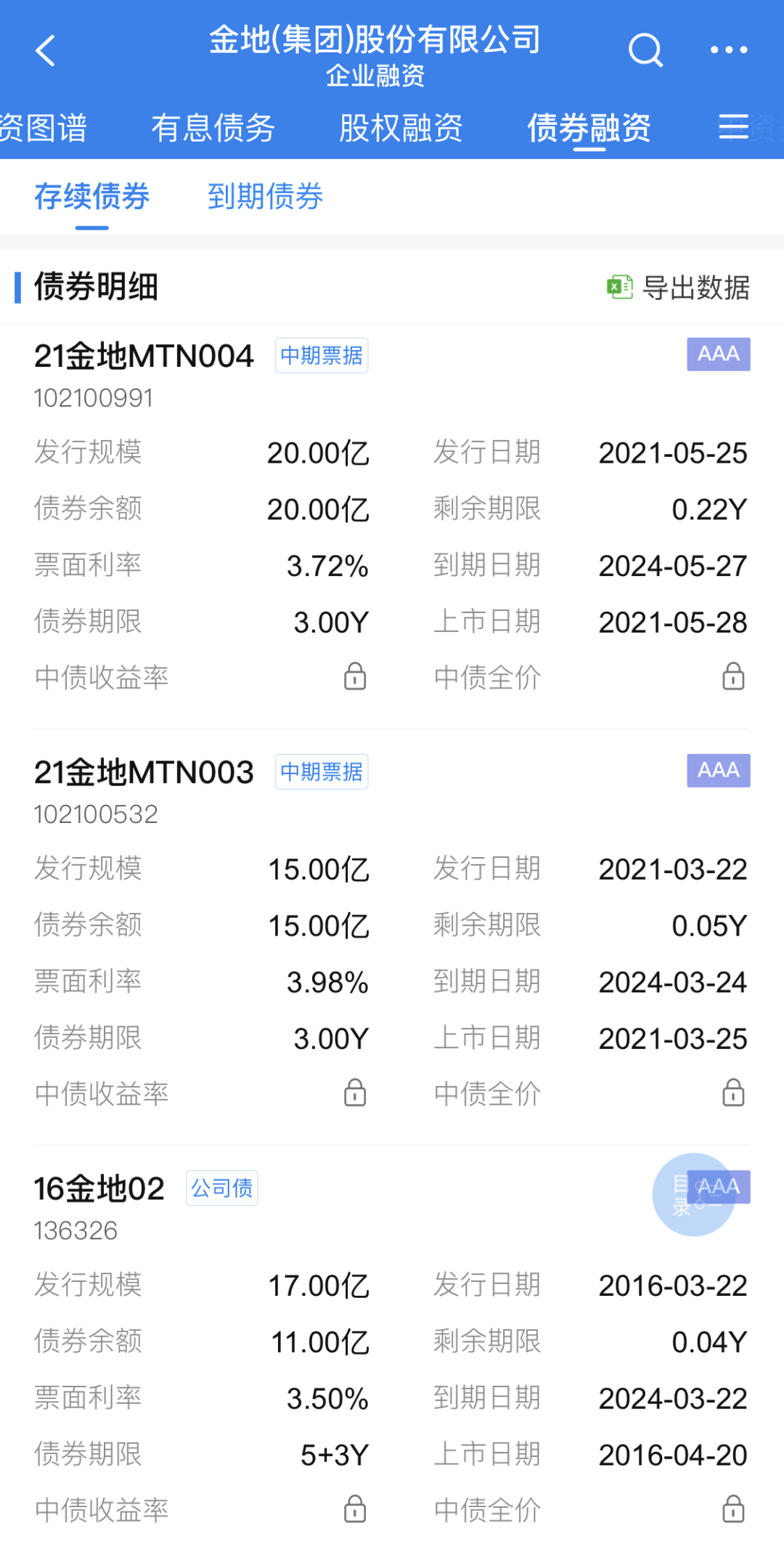The height and width of the screenshot is (1542, 784).
Task: Select the 债券融资 tab
Action: coord(589,129)
